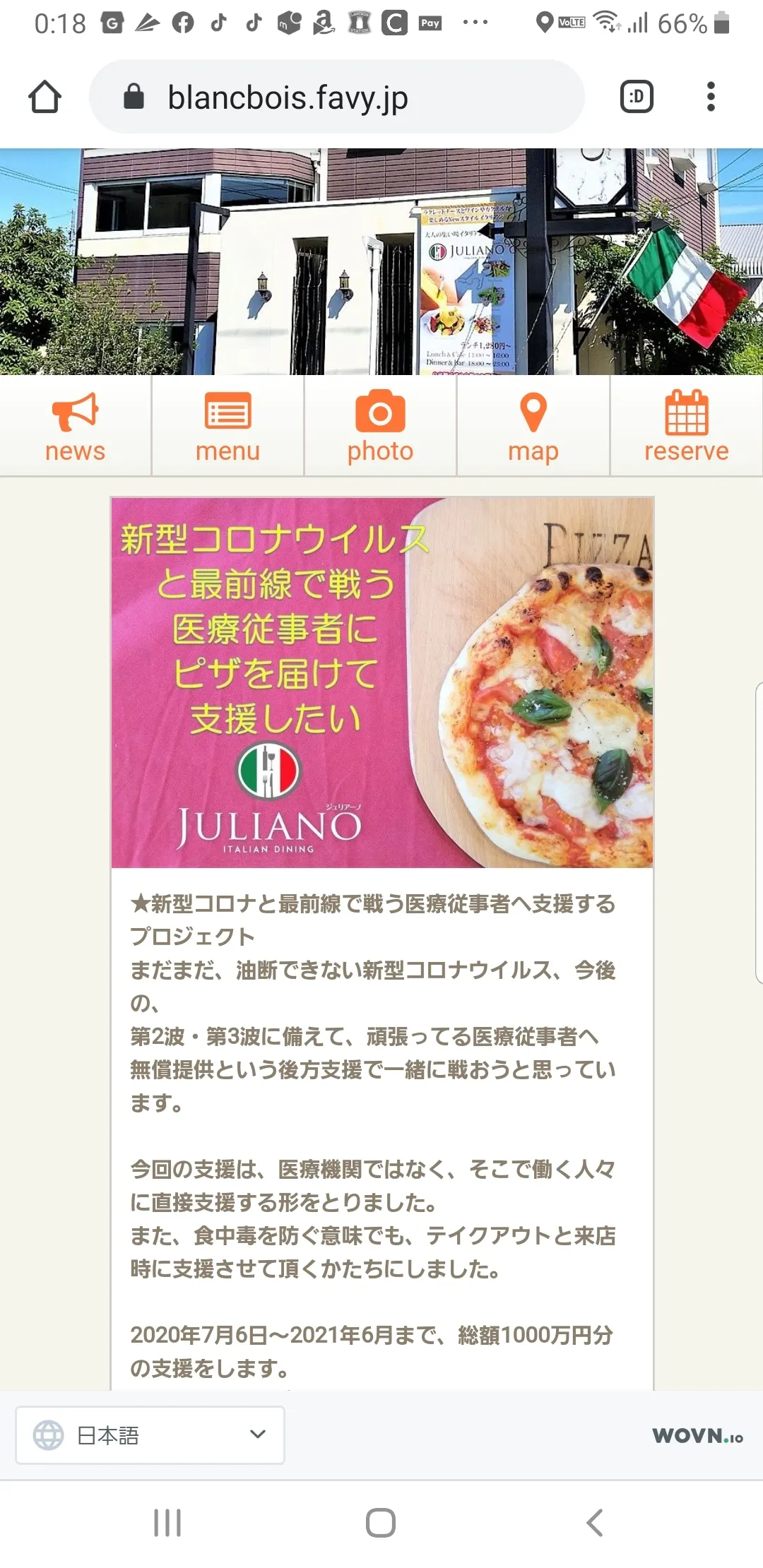
Task: View the photo section
Action: (x=380, y=426)
